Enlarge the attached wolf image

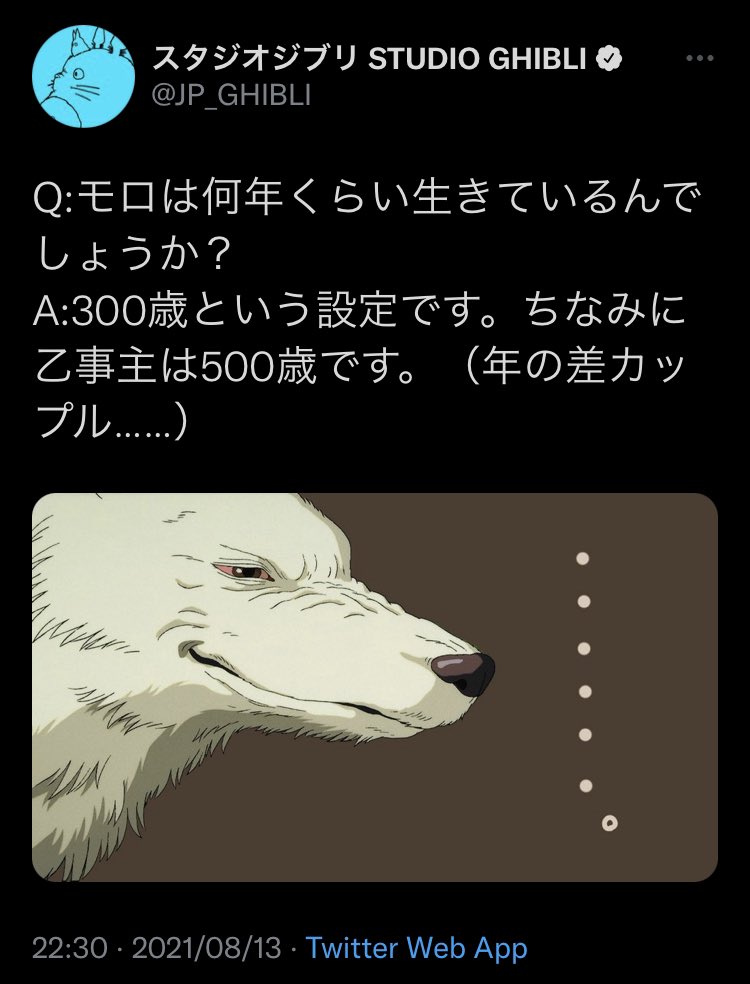pos(375,687)
